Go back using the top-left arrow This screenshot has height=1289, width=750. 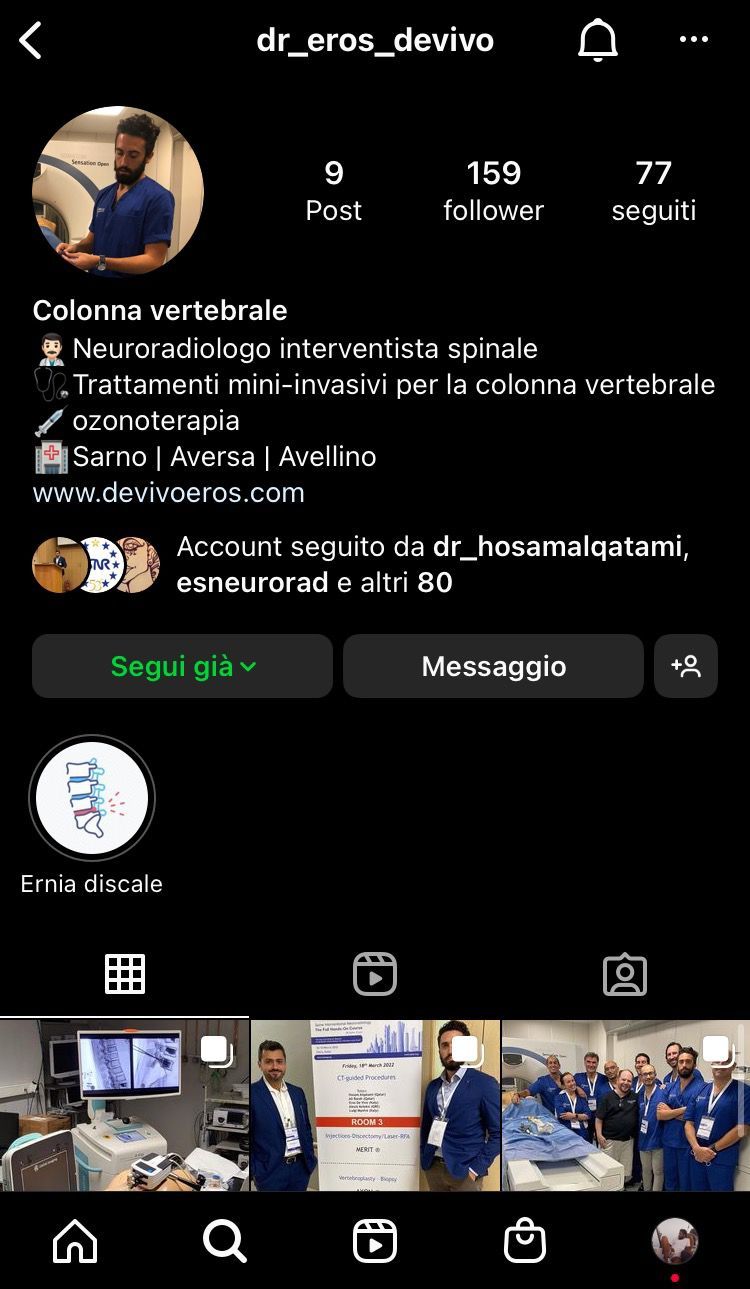32,41
